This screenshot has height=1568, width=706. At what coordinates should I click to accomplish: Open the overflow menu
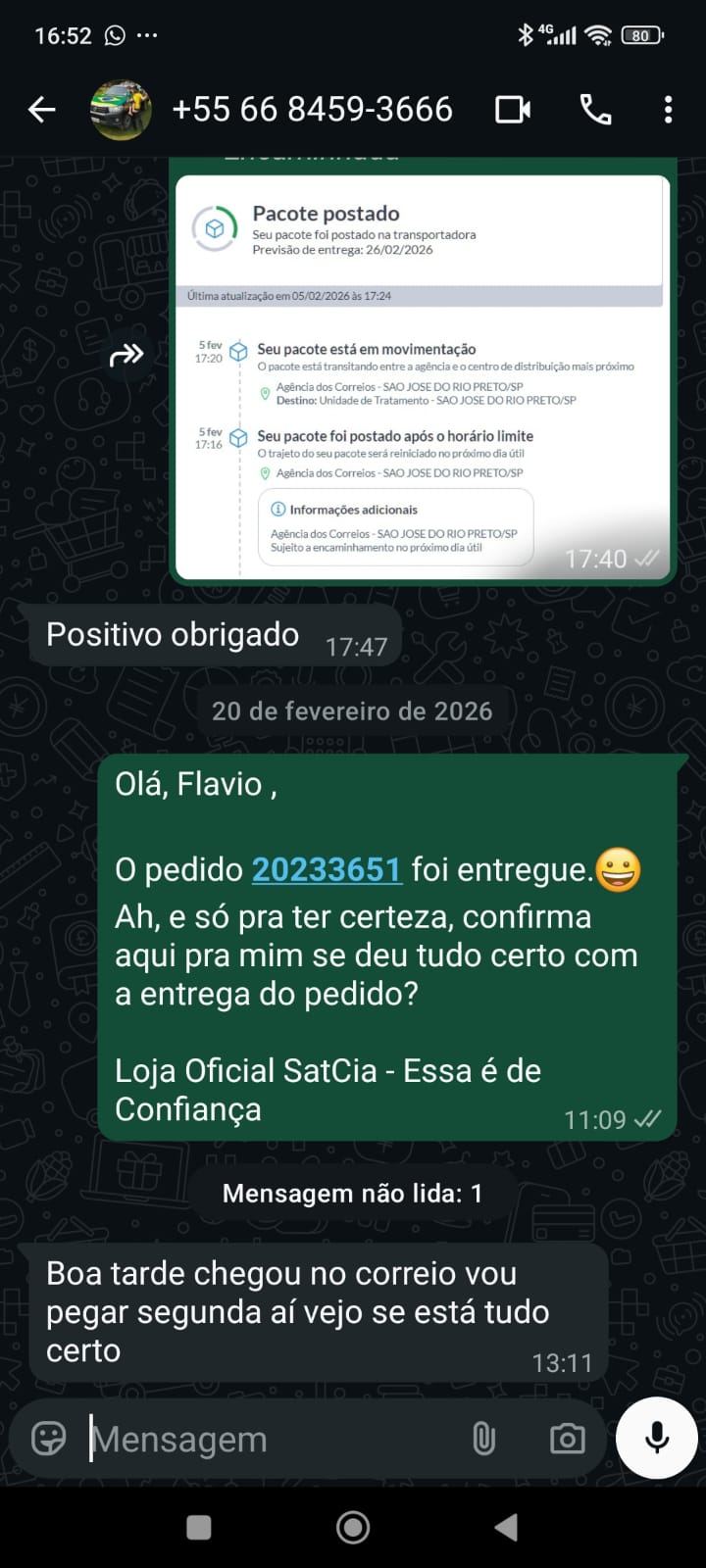[x=668, y=110]
